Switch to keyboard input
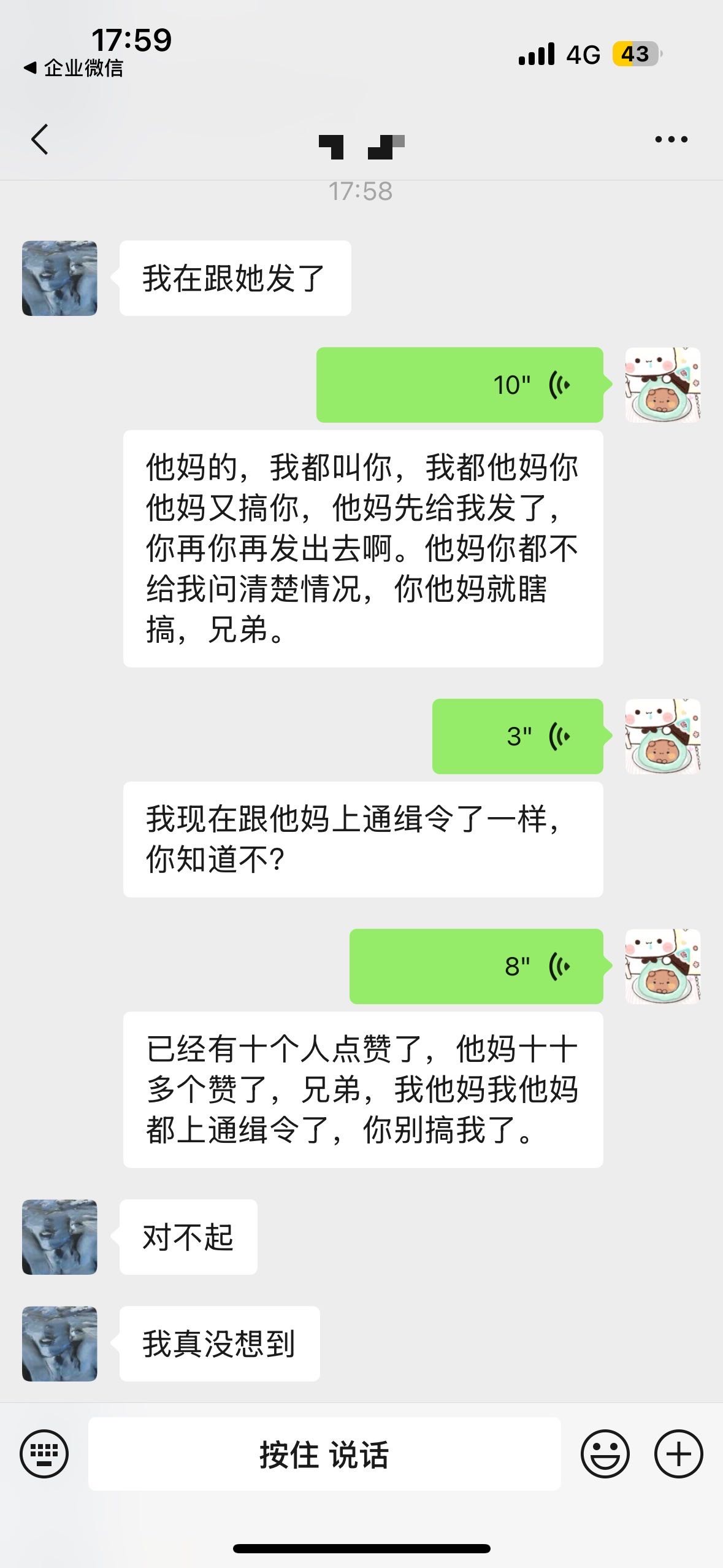The height and width of the screenshot is (1568, 723). [44, 1454]
